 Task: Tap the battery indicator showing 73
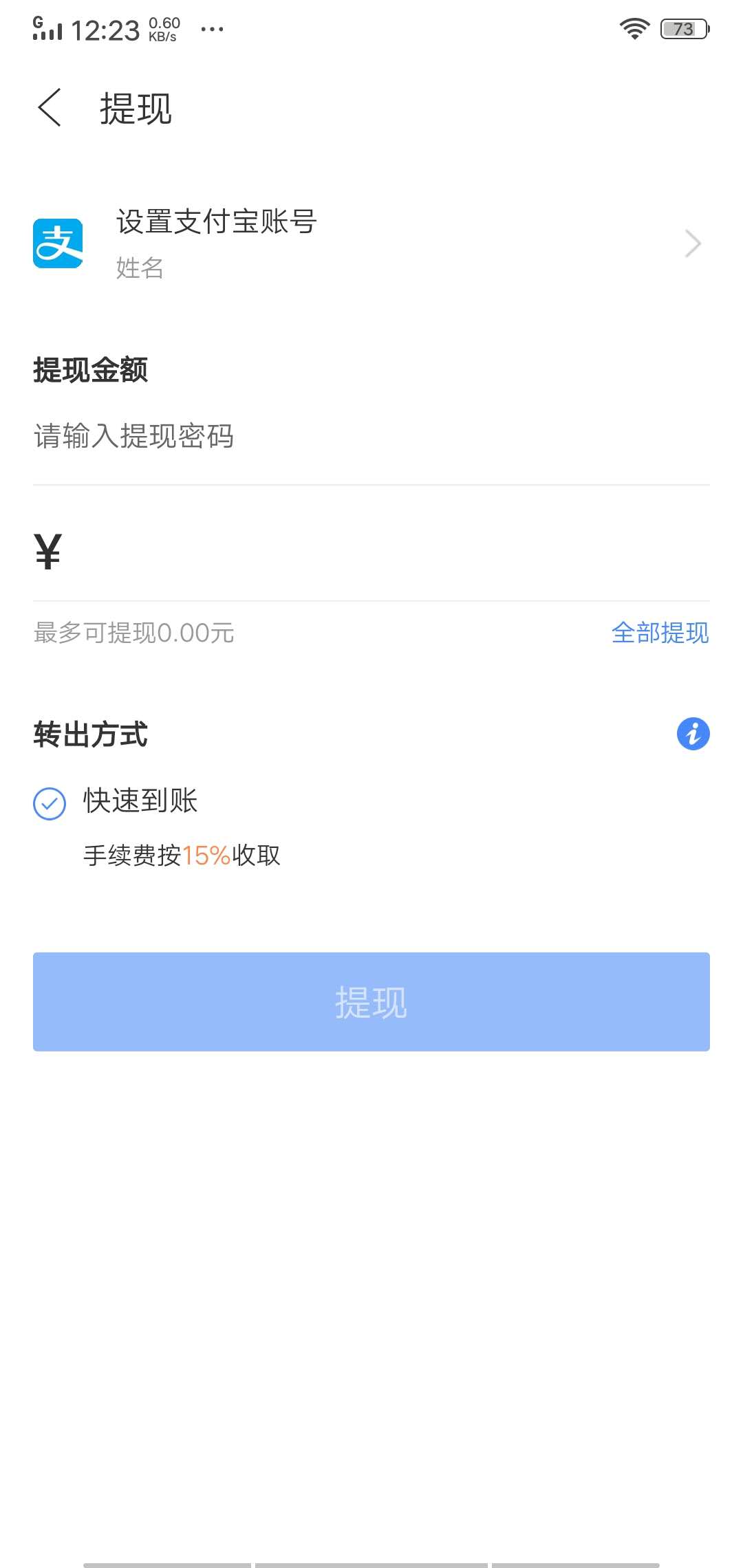683,28
